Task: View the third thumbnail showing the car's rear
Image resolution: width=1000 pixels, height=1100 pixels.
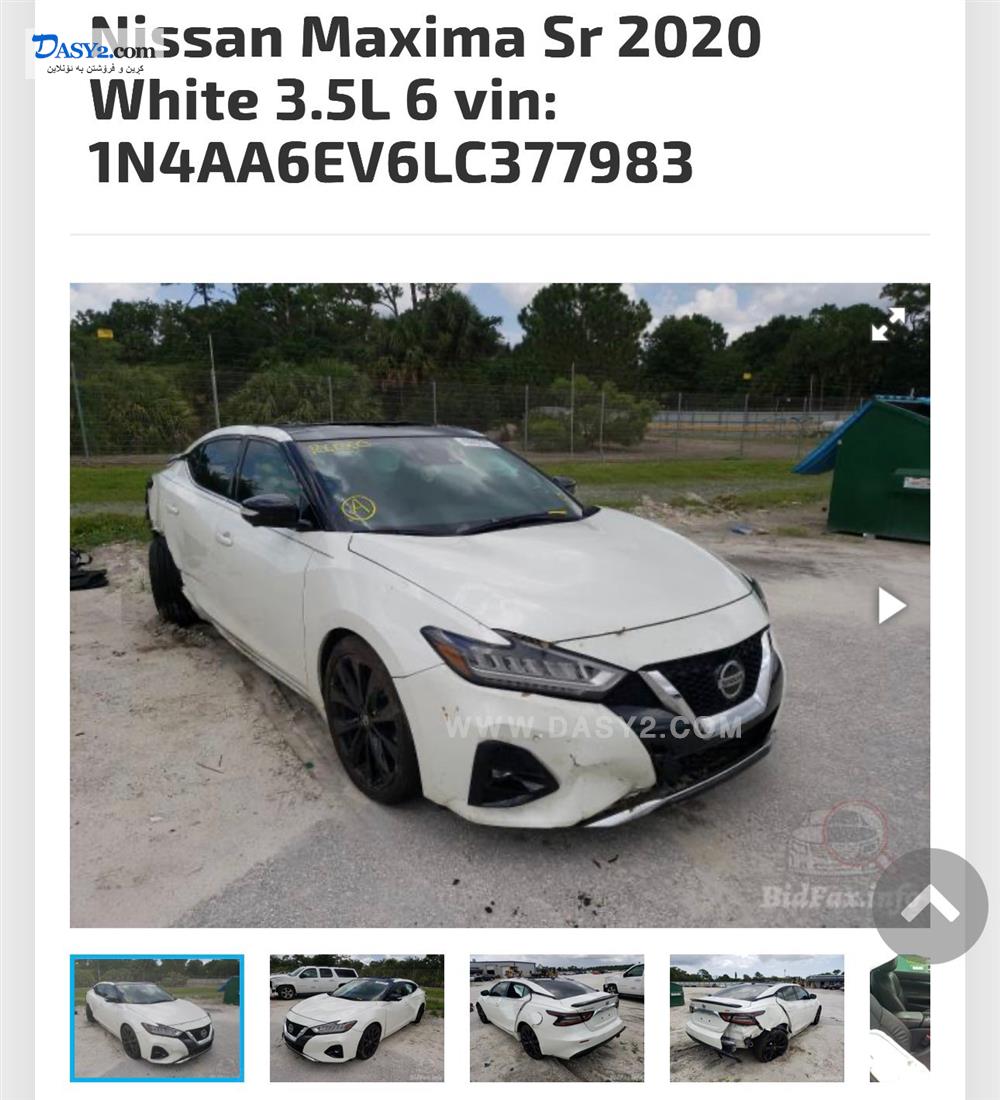Action: pyautogui.click(x=557, y=1018)
